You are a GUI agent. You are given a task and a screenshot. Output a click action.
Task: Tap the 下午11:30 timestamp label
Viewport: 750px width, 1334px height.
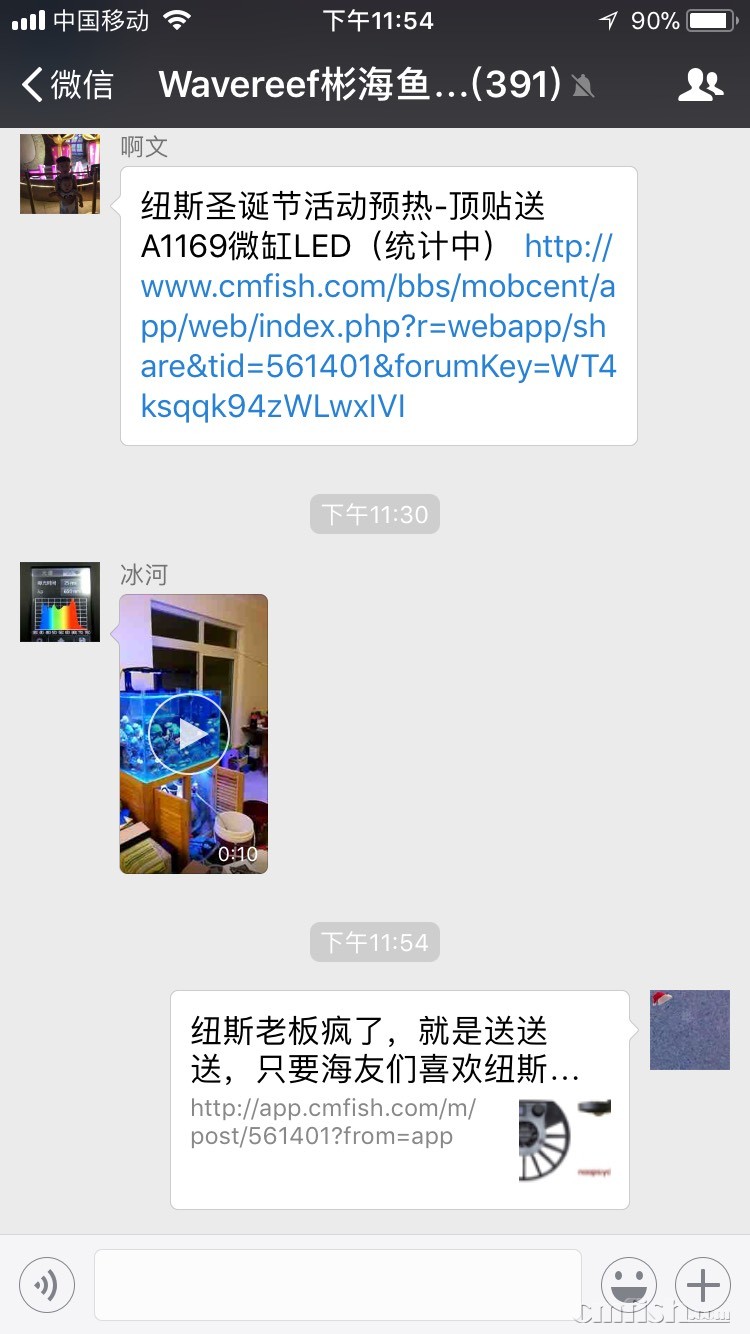374,513
